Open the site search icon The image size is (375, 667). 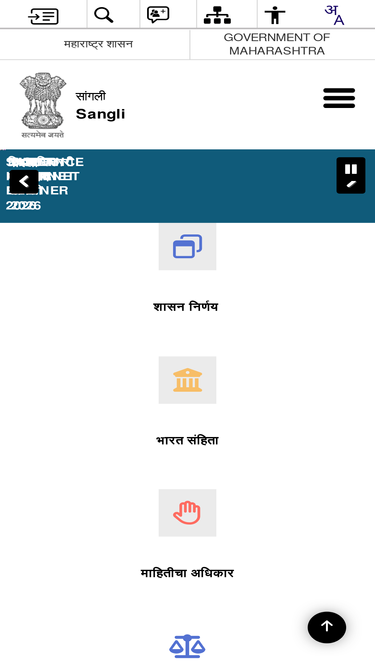[x=104, y=15]
